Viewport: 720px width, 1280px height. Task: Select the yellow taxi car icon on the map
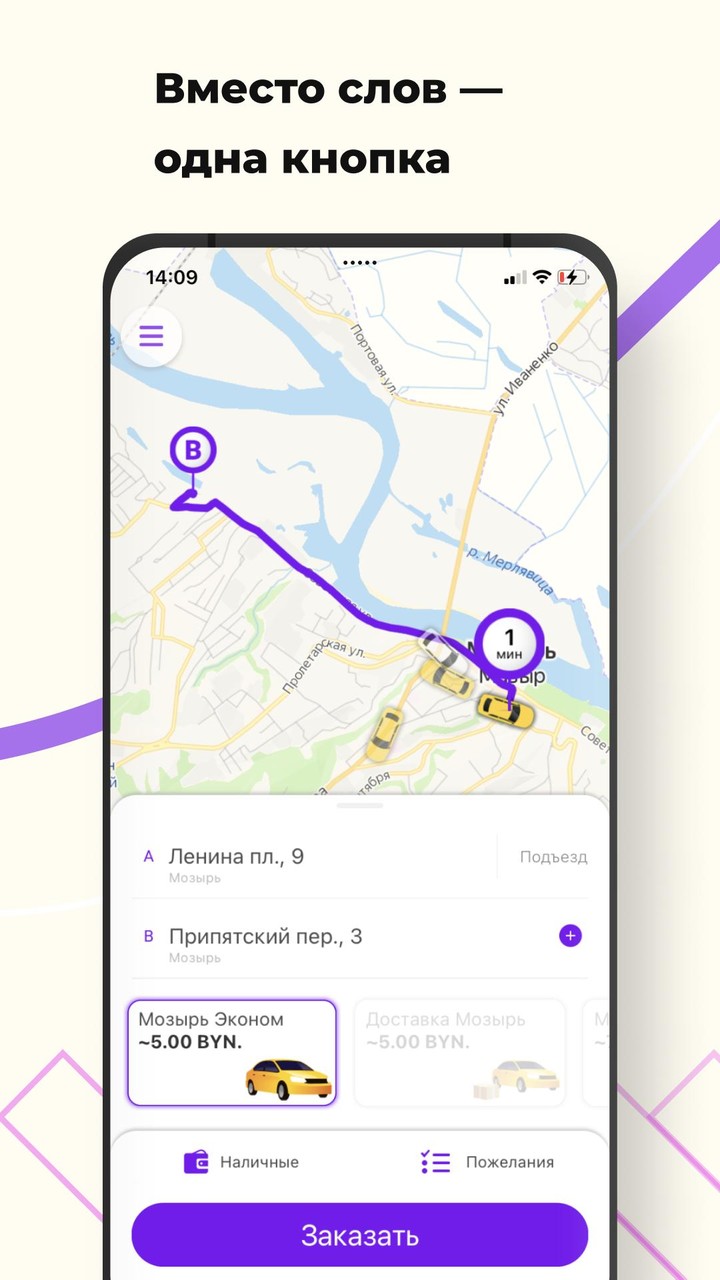503,712
